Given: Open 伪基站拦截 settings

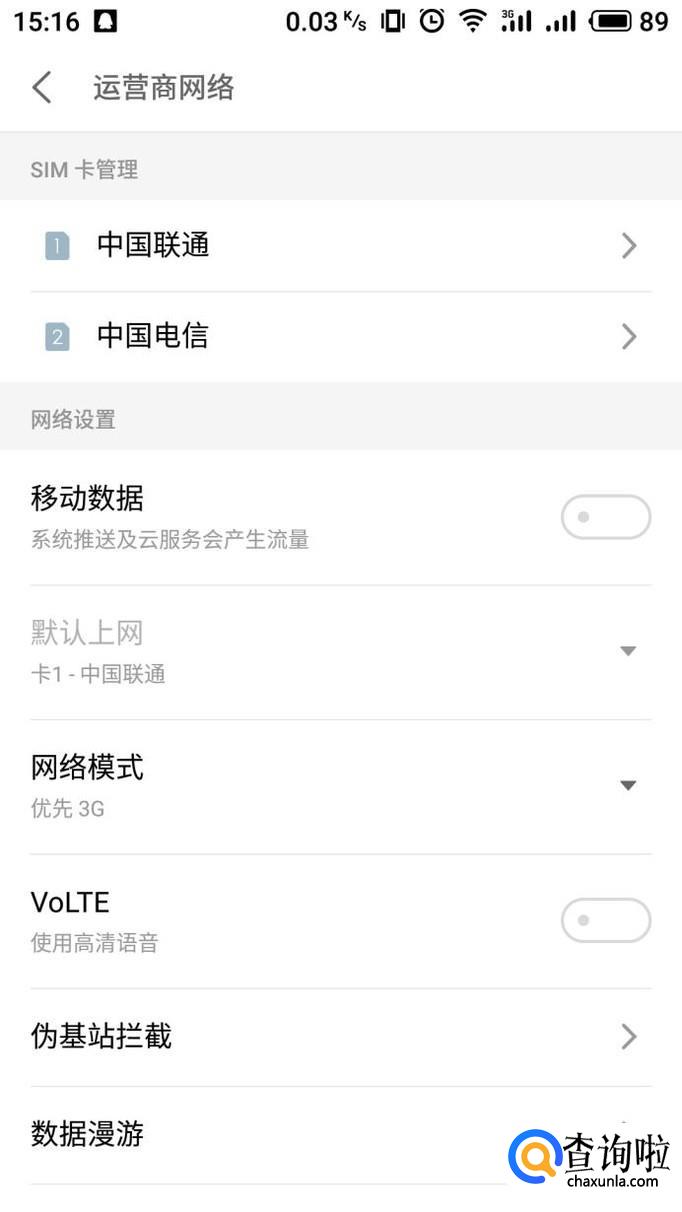Looking at the screenshot, I should [x=340, y=1036].
